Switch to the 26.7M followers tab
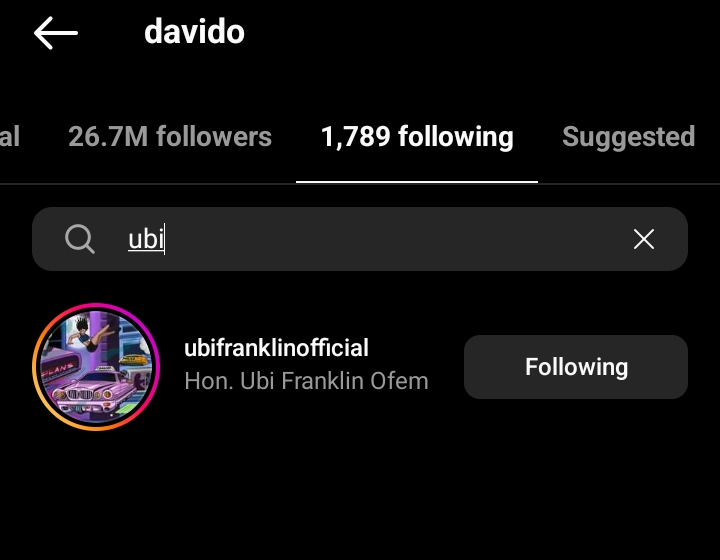The height and width of the screenshot is (560, 720). (170, 137)
